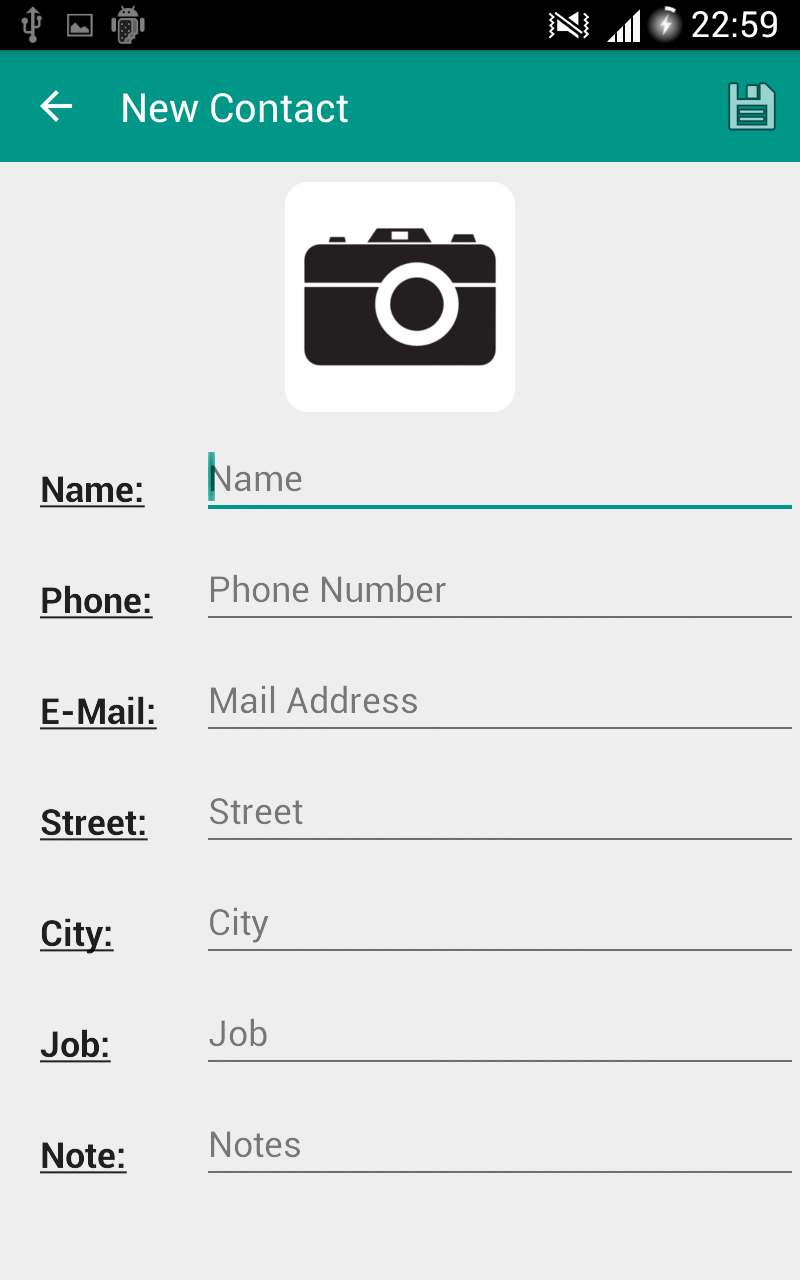This screenshot has height=1280, width=800.
Task: Tap the camera icon to add contact photo
Action: click(x=399, y=296)
